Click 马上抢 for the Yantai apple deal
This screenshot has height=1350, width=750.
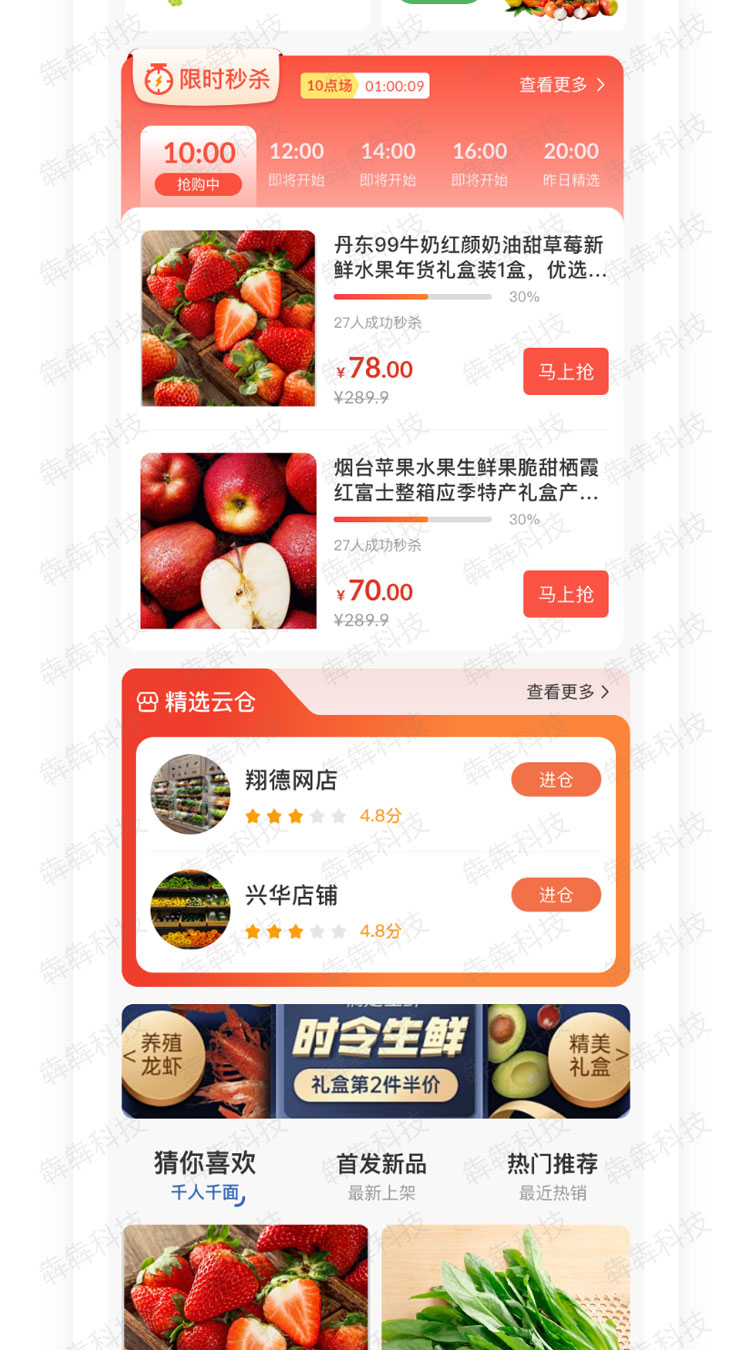click(566, 593)
